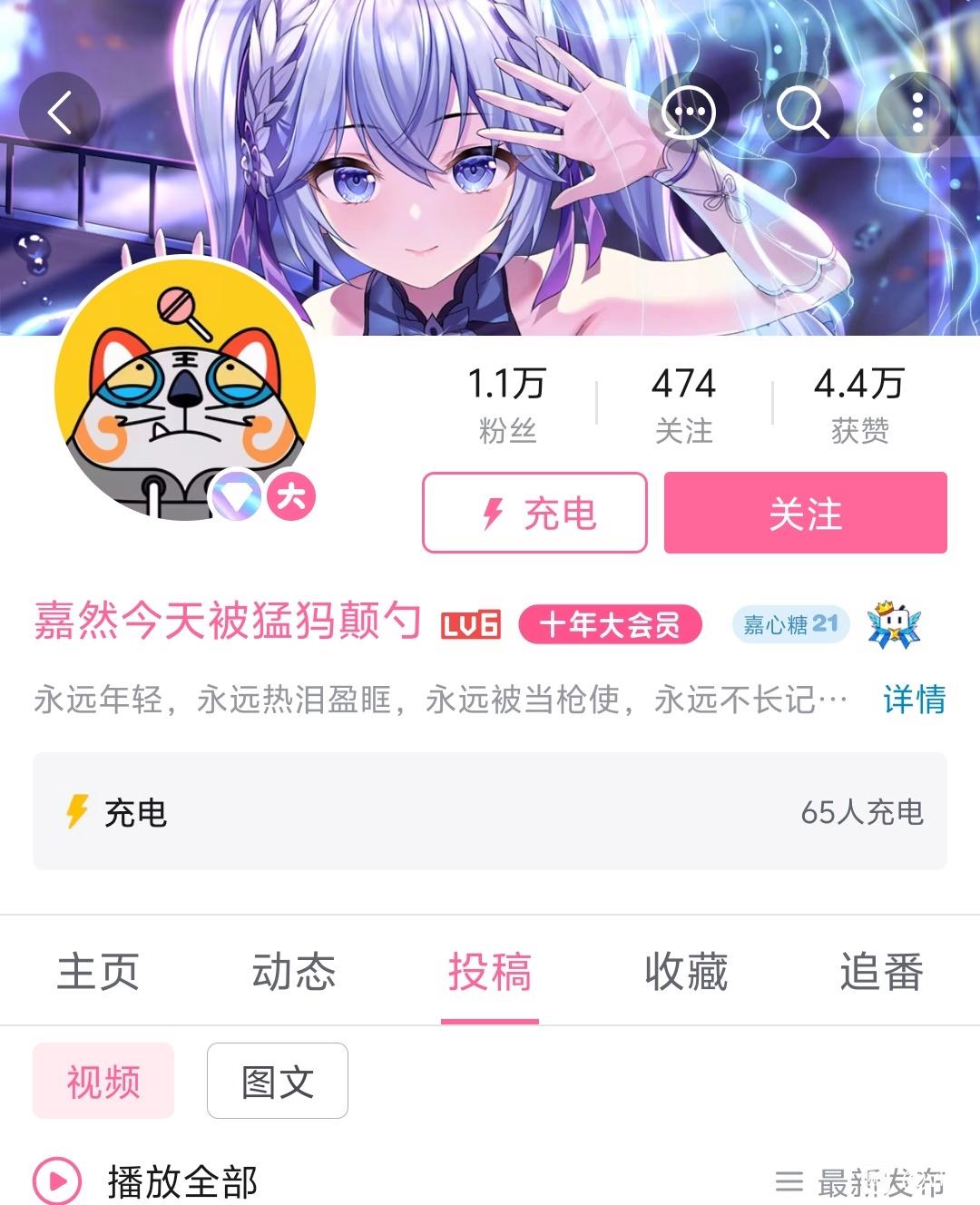
Task: Switch to the 主页 tab
Action: tap(98, 972)
